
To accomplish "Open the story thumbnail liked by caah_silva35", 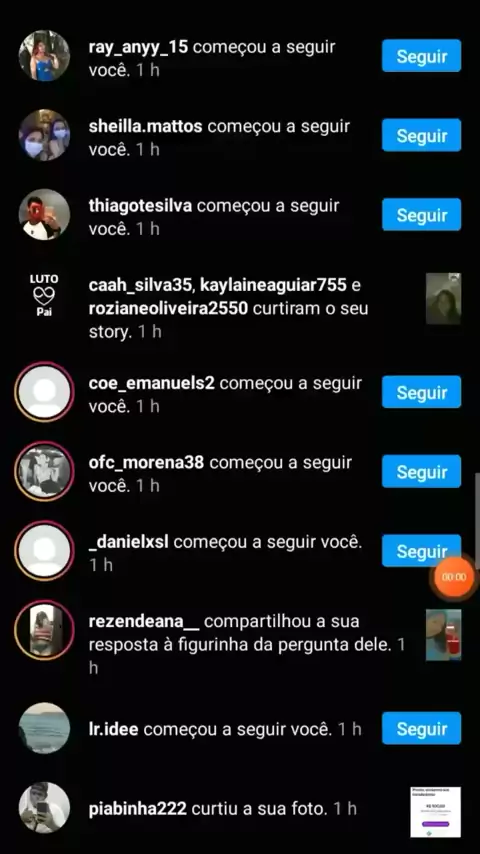I will [443, 298].
